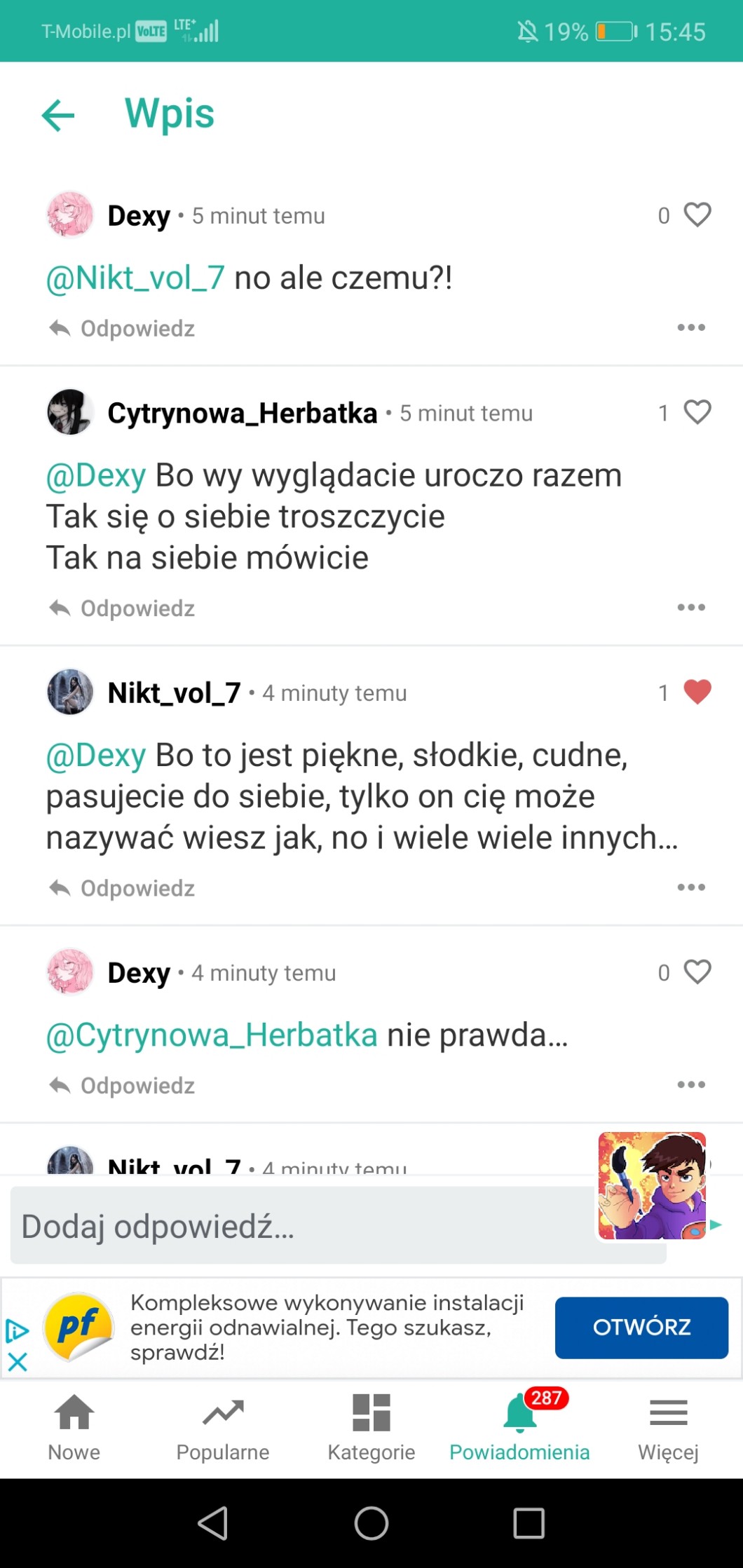Viewport: 743px width, 1568px height.
Task: Unlike Nikt_vol_7's comment about piękne, słodkie
Action: [x=697, y=692]
